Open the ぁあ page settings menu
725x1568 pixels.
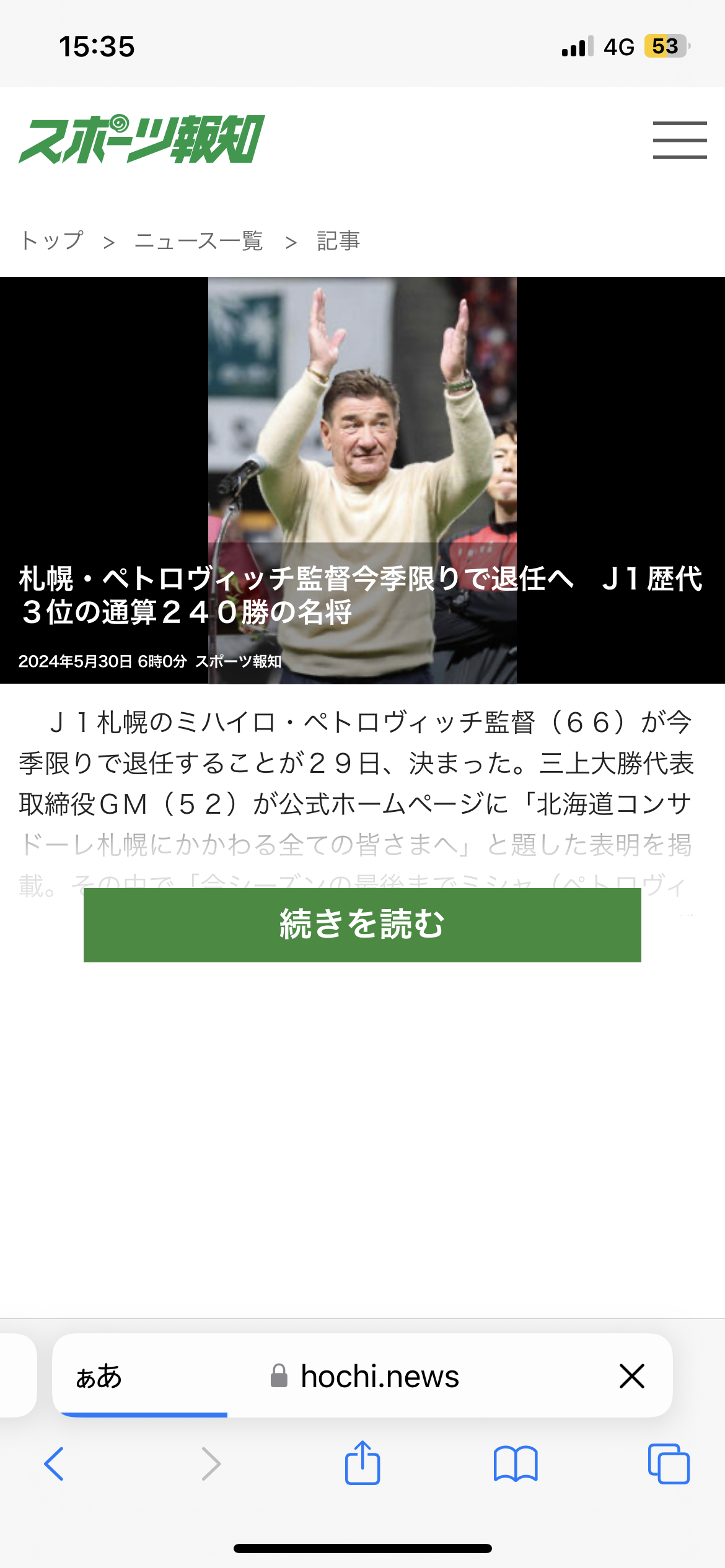pyautogui.click(x=99, y=1376)
